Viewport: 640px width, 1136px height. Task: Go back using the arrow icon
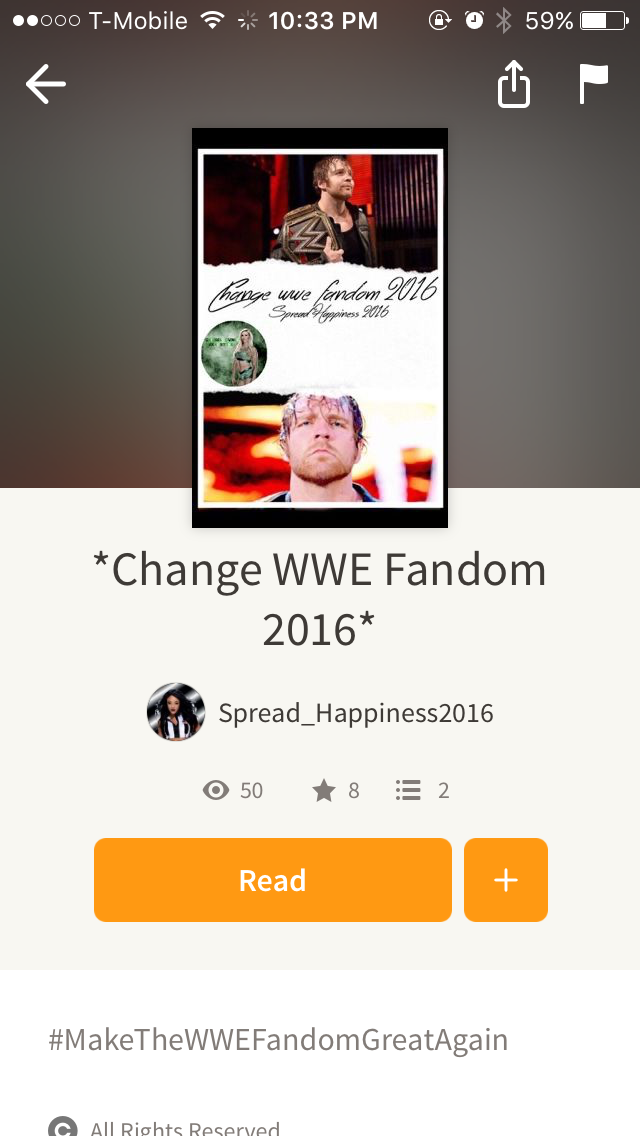click(46, 85)
